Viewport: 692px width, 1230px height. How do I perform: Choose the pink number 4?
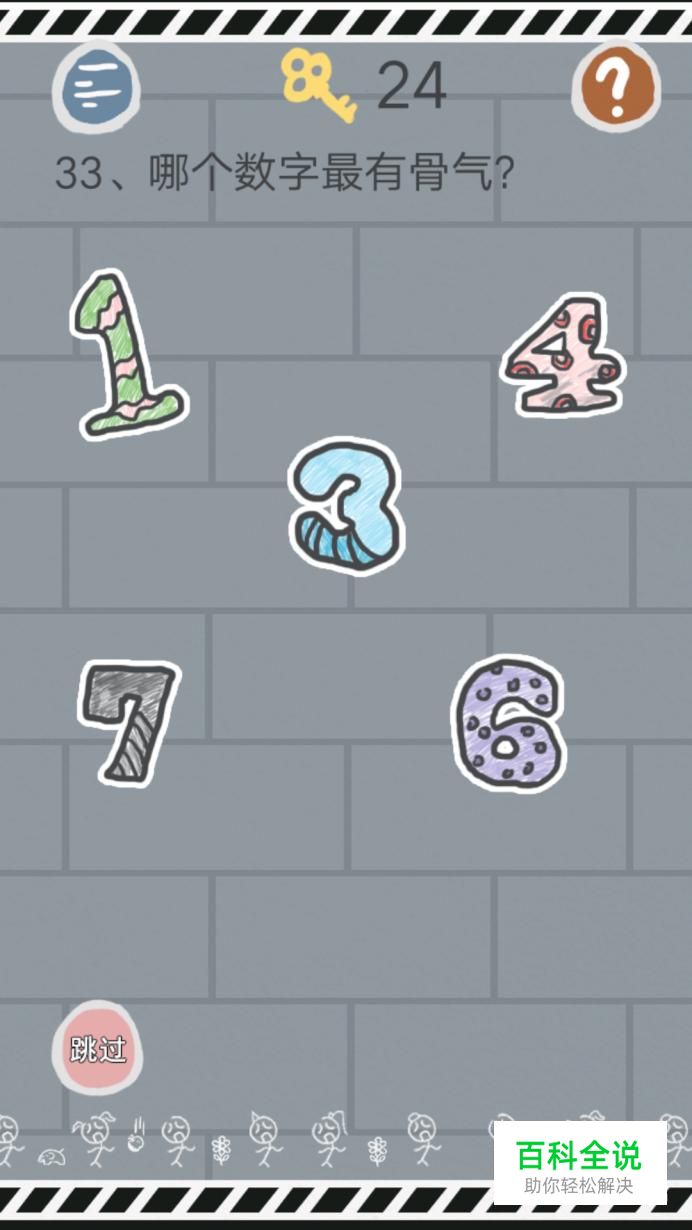point(563,355)
